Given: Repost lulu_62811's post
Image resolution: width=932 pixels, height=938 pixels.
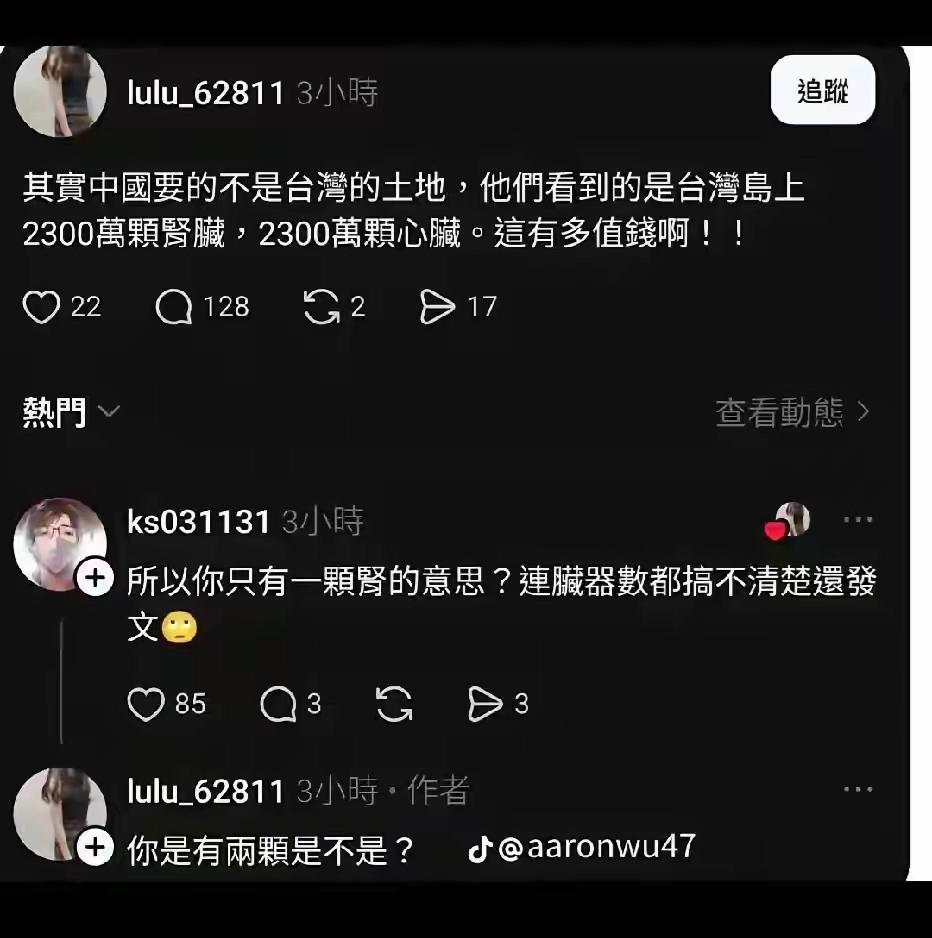Looking at the screenshot, I should [x=322, y=308].
